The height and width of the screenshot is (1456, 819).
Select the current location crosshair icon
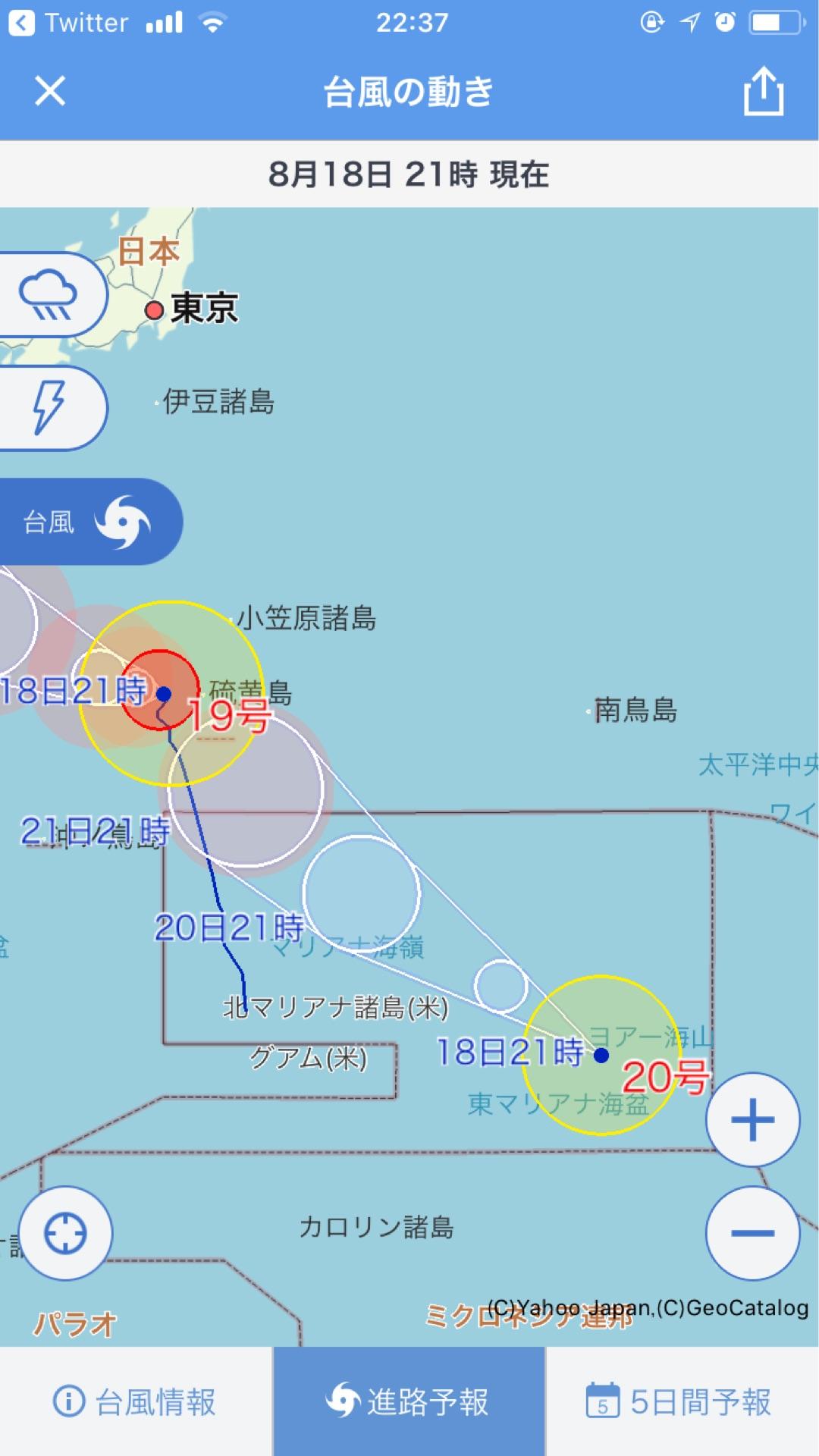65,1234
